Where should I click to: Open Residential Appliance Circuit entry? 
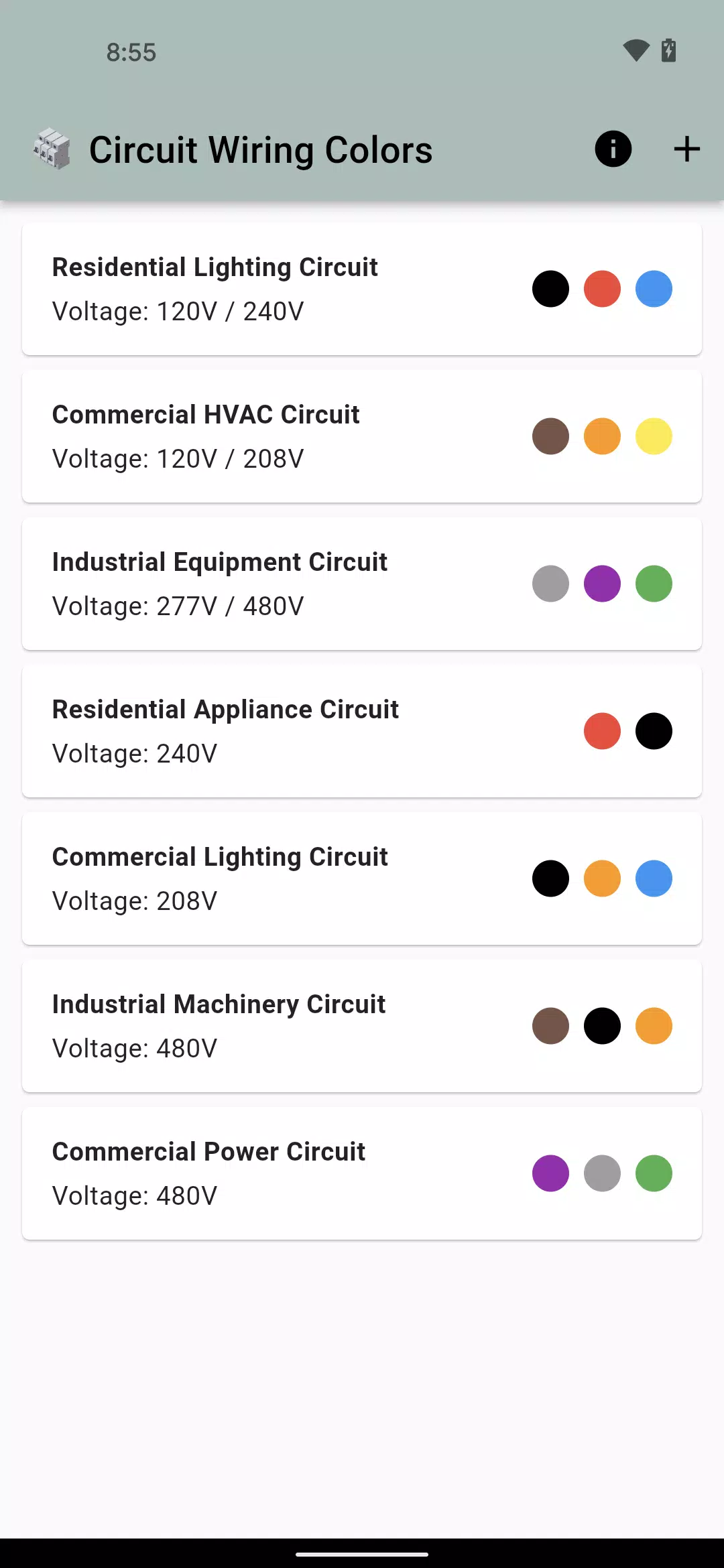(x=362, y=731)
